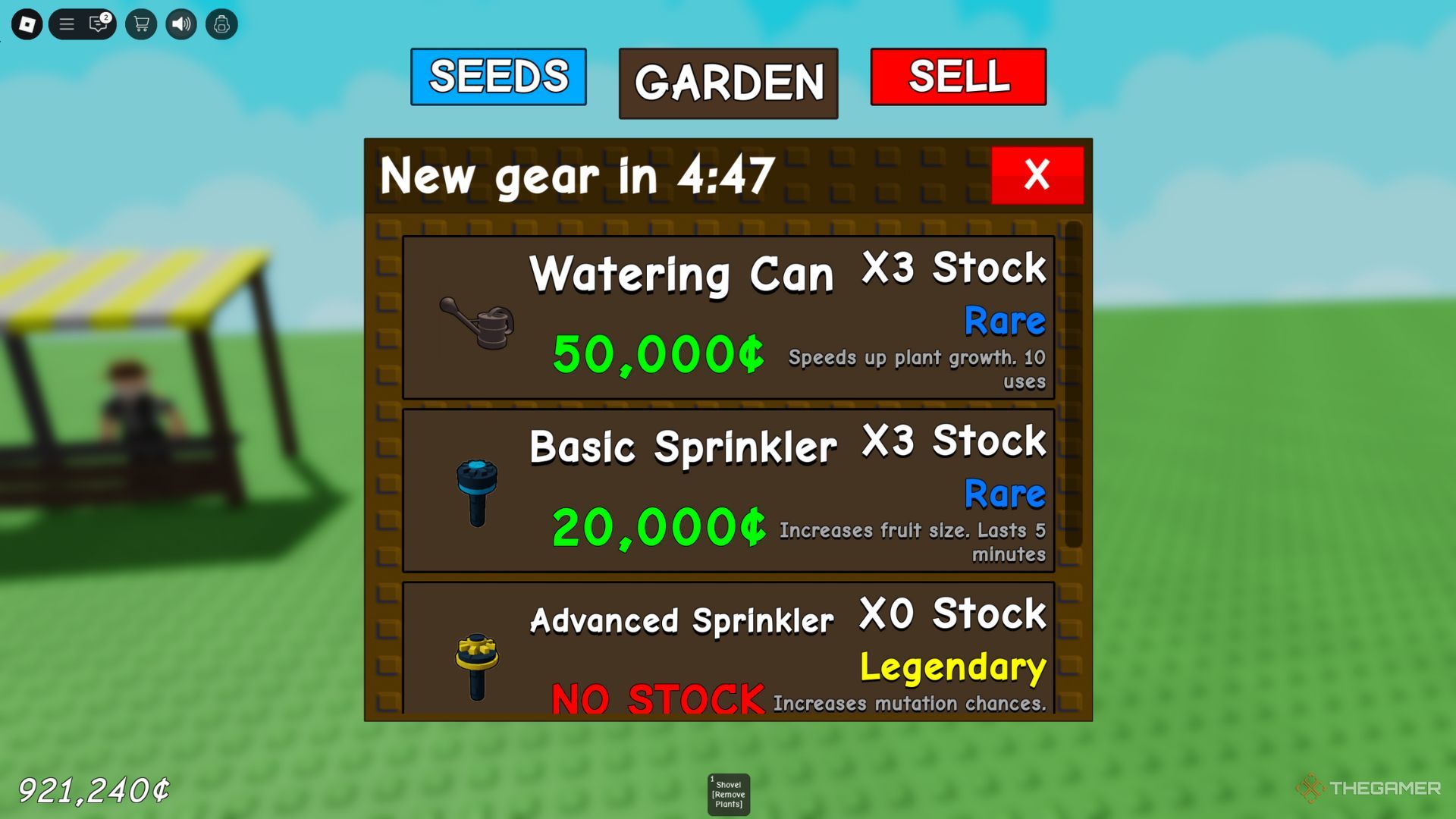Open the backpack inventory icon
The image size is (1456, 819).
pos(221,24)
